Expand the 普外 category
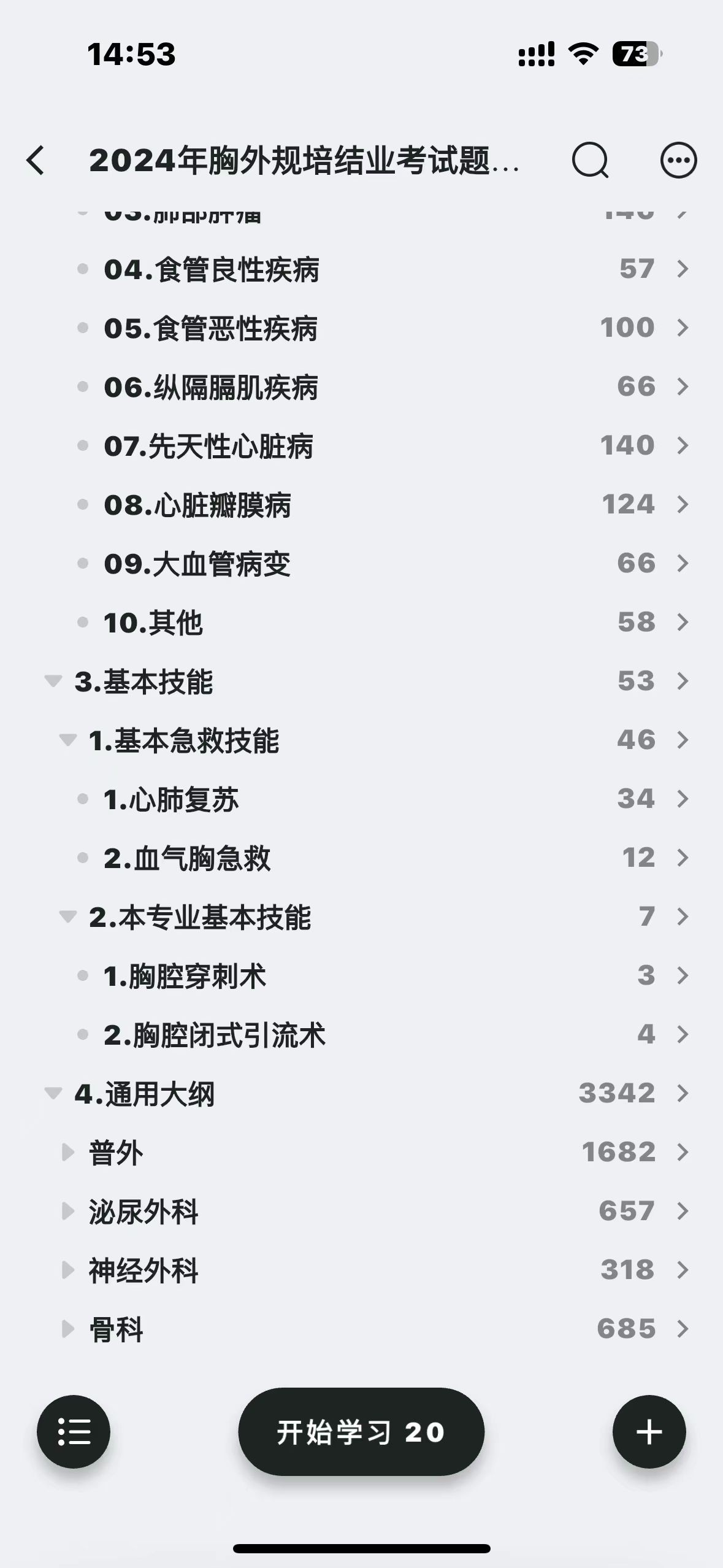Screen dimensions: 723x1568 [x=68, y=1152]
